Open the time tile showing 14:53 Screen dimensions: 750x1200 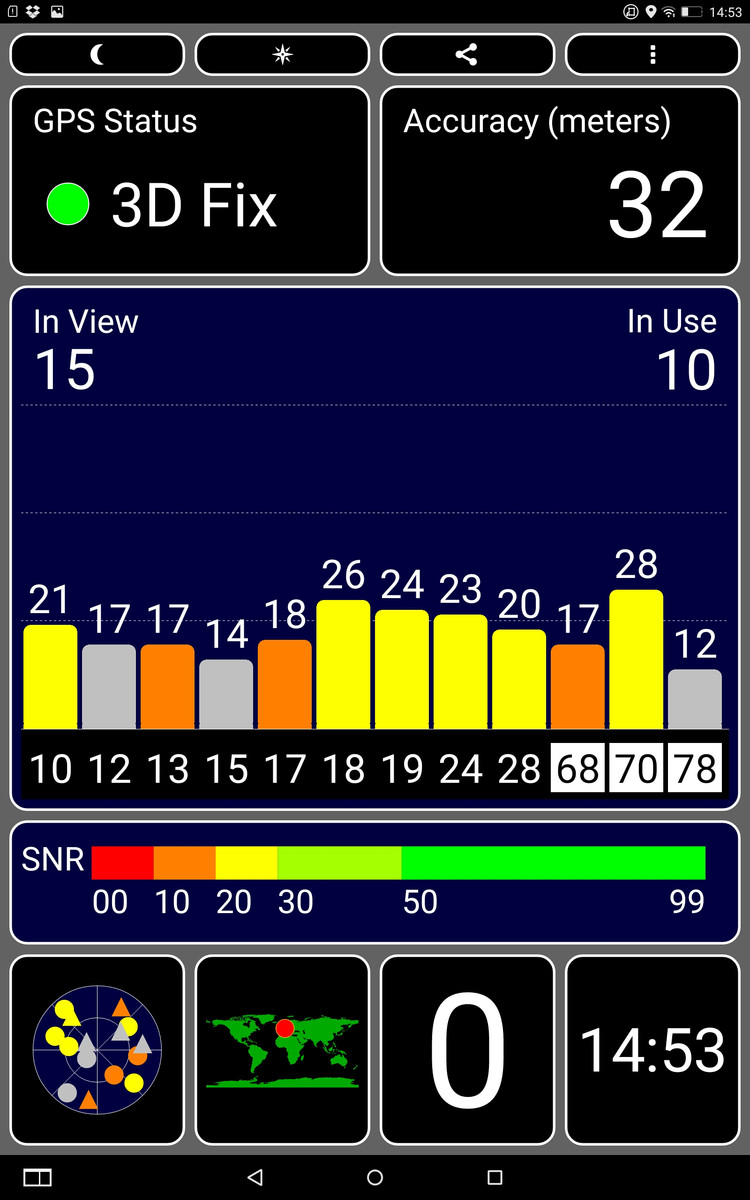point(652,1050)
